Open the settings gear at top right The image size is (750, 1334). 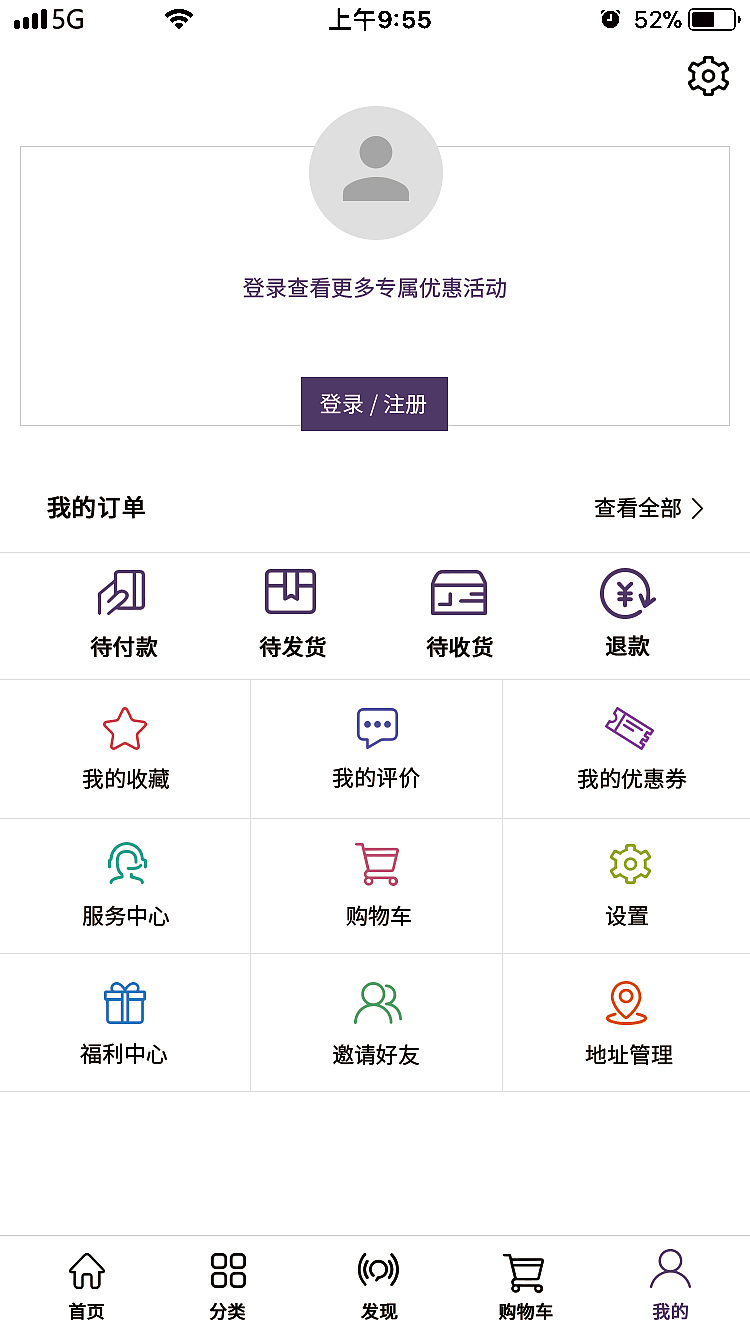(708, 75)
